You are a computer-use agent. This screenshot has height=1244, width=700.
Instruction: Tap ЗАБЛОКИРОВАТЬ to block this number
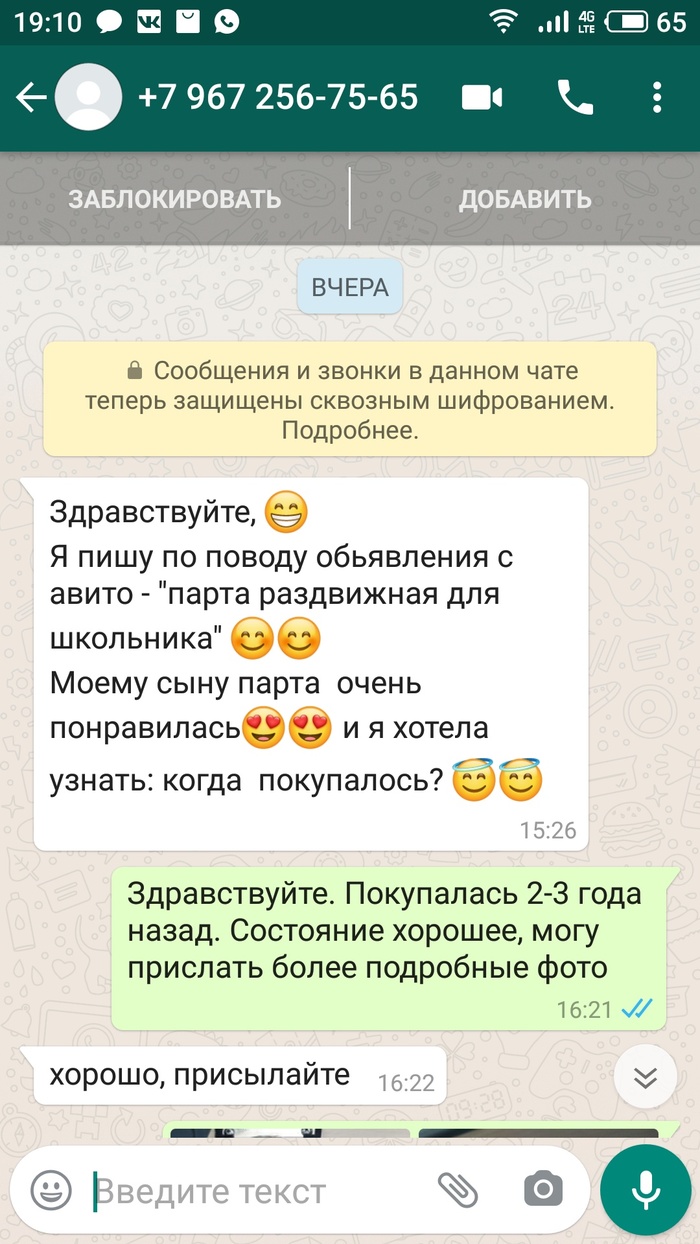coord(174,199)
